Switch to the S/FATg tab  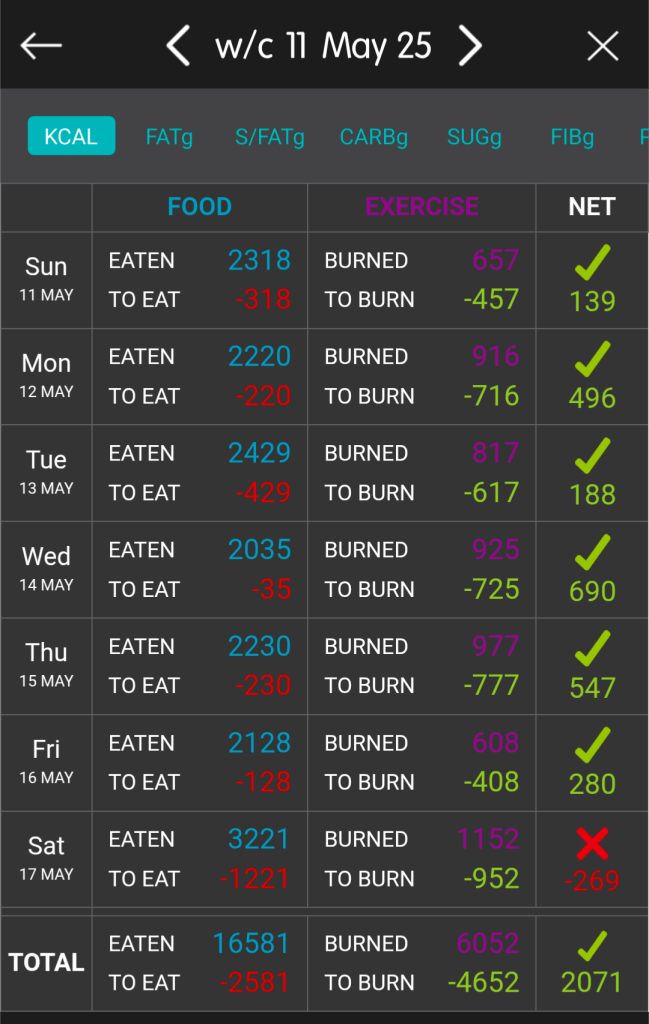[270, 136]
